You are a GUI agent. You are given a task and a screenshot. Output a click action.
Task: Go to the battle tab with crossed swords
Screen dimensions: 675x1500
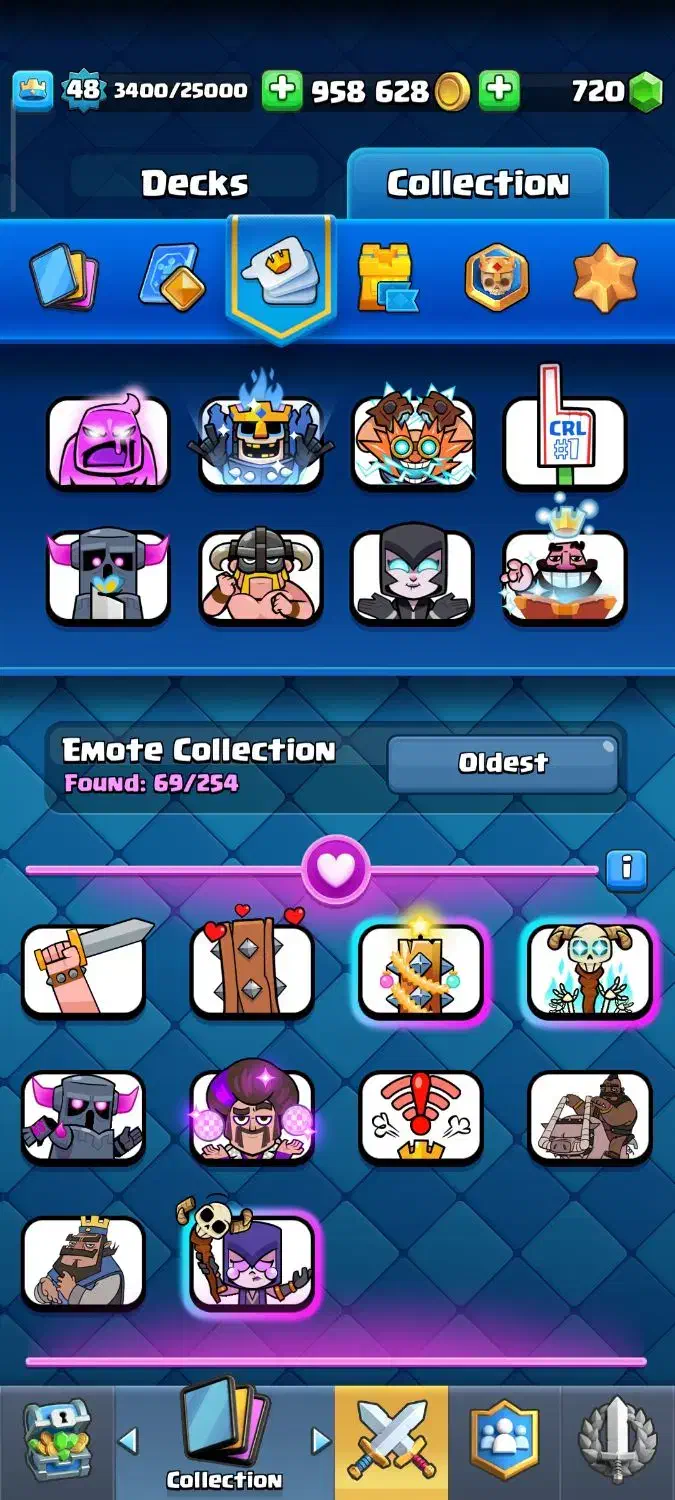click(x=391, y=1441)
